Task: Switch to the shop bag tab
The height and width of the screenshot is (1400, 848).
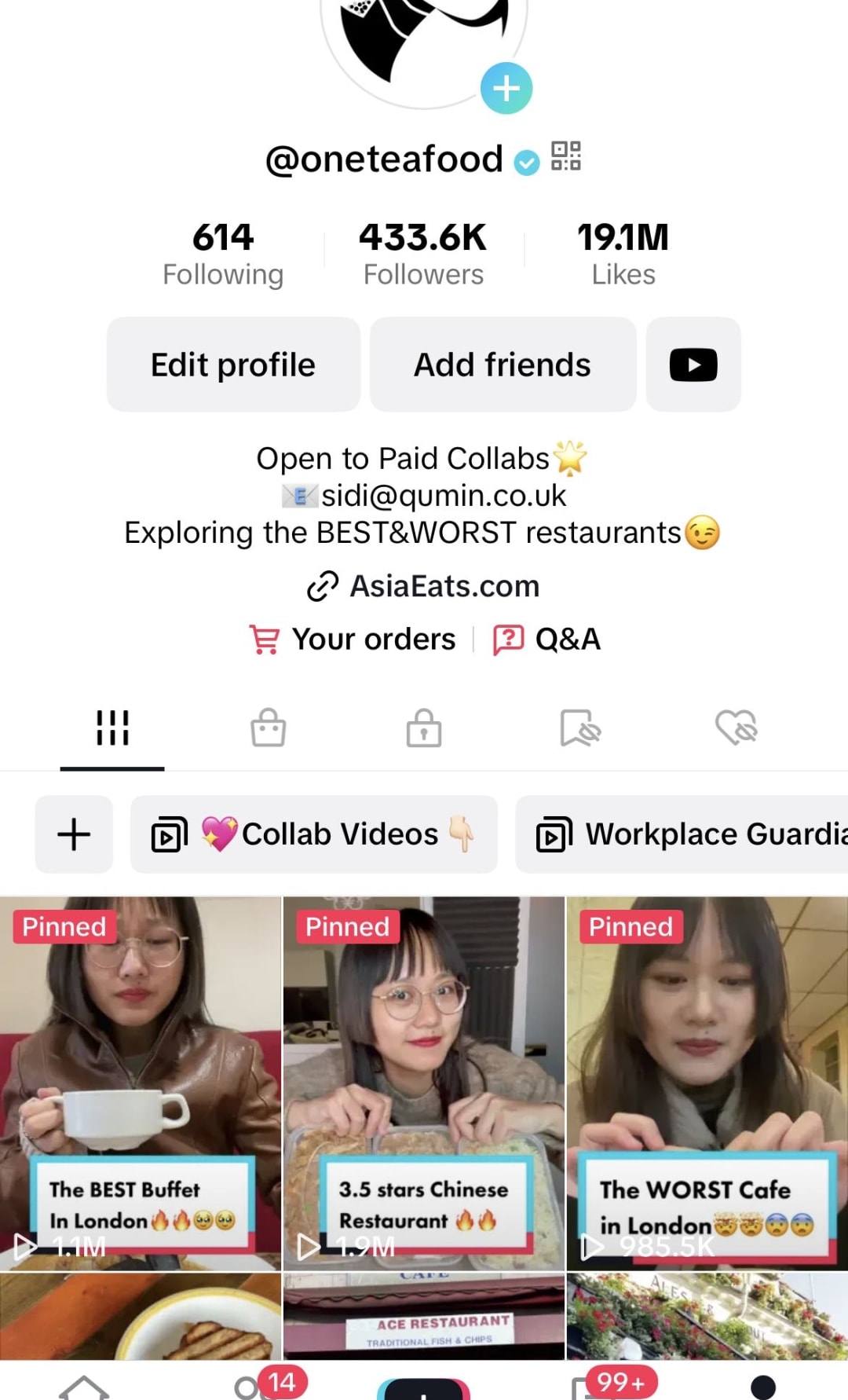Action: pyautogui.click(x=268, y=727)
